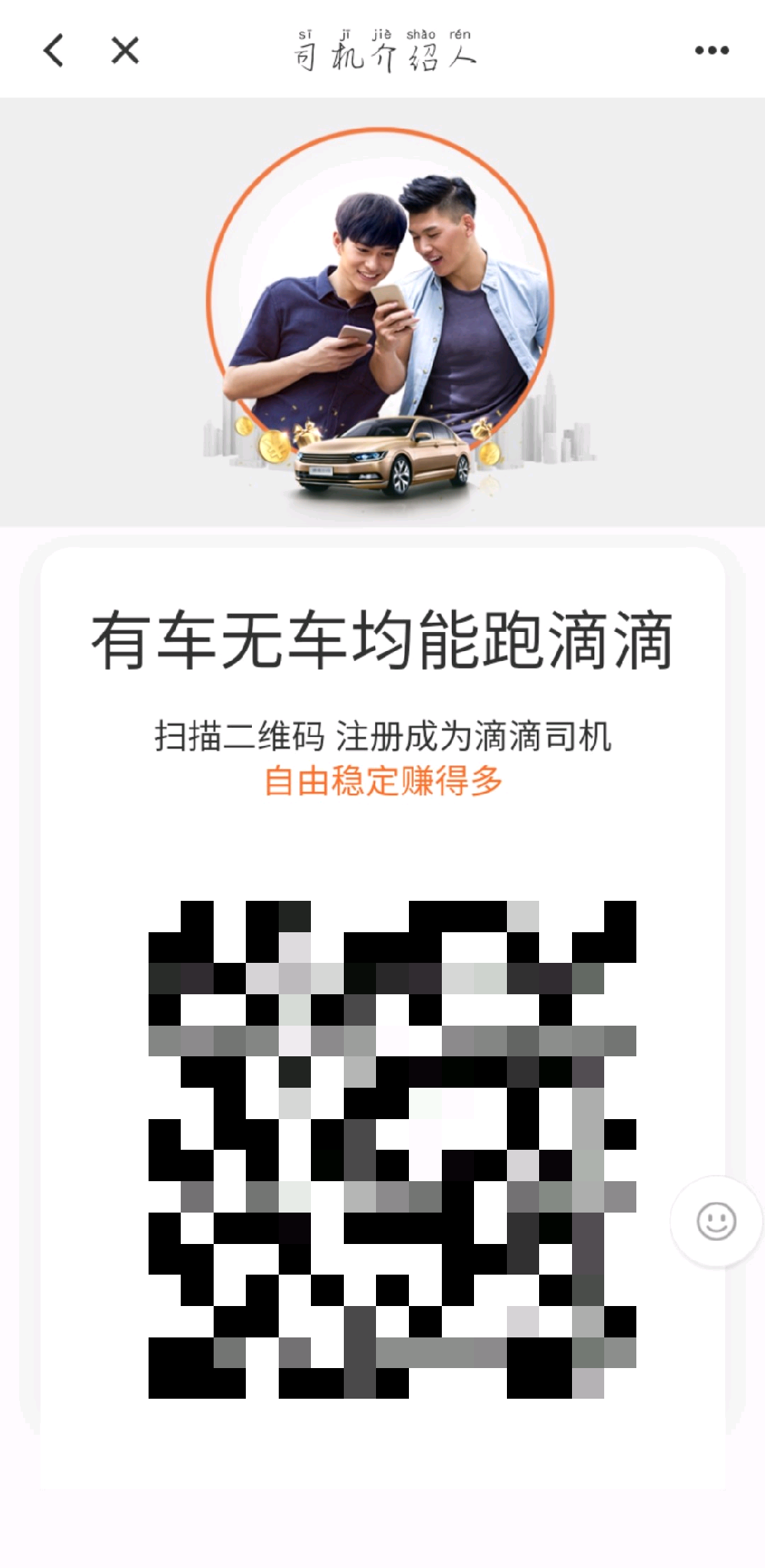765x1568 pixels.
Task: Tap the floating smiley face button
Action: (716, 1221)
